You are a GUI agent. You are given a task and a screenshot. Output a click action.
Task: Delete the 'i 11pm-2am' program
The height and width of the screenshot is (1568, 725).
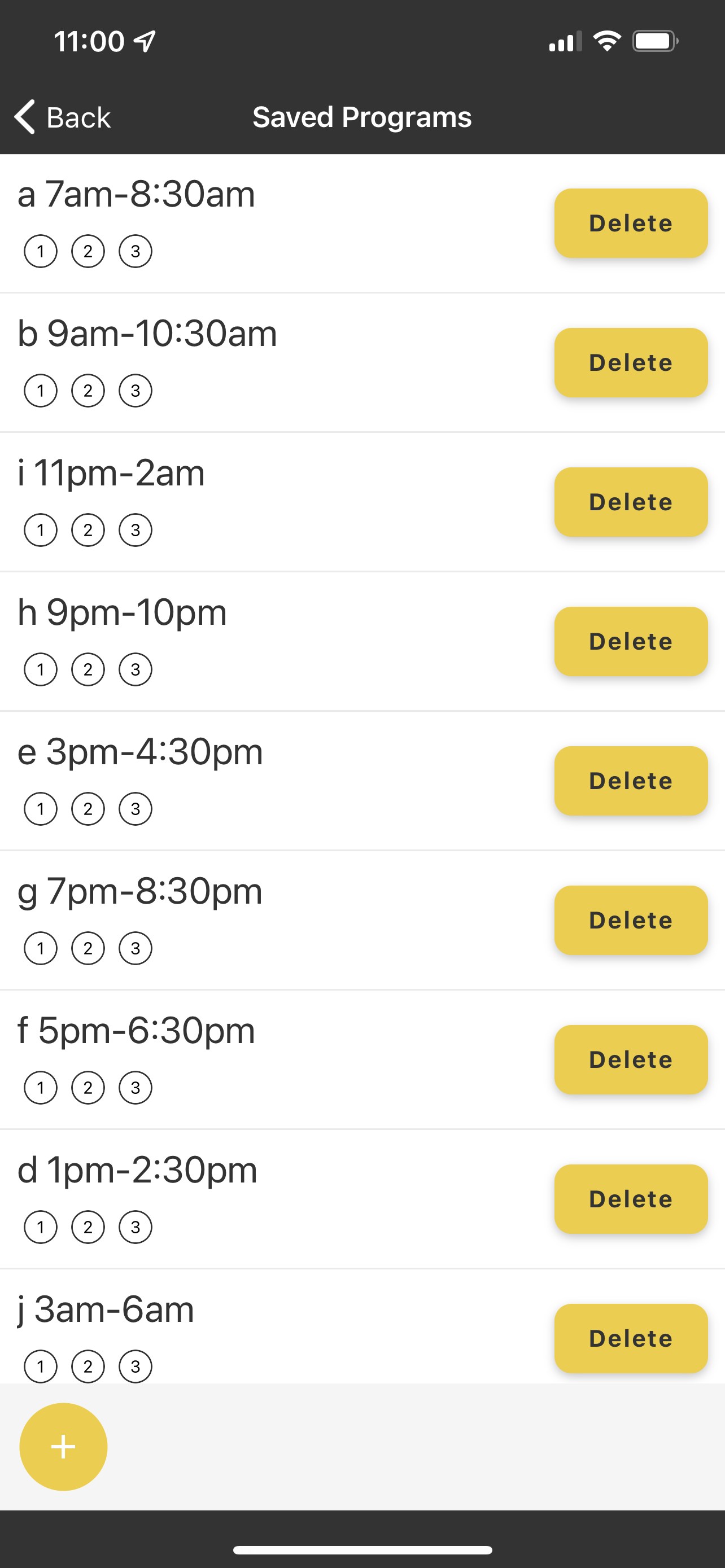click(631, 502)
